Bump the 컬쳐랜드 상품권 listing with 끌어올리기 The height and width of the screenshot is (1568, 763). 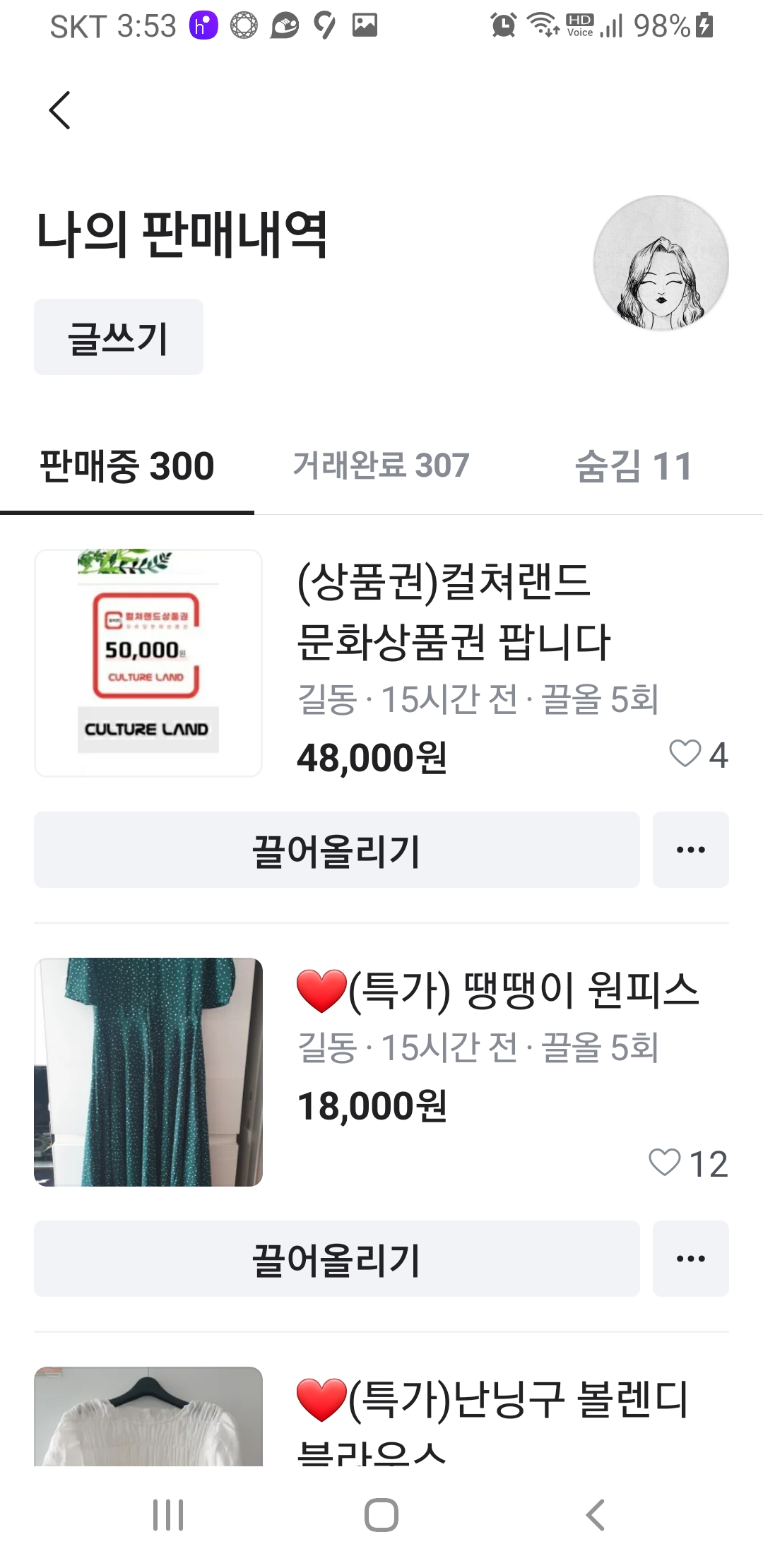point(336,850)
